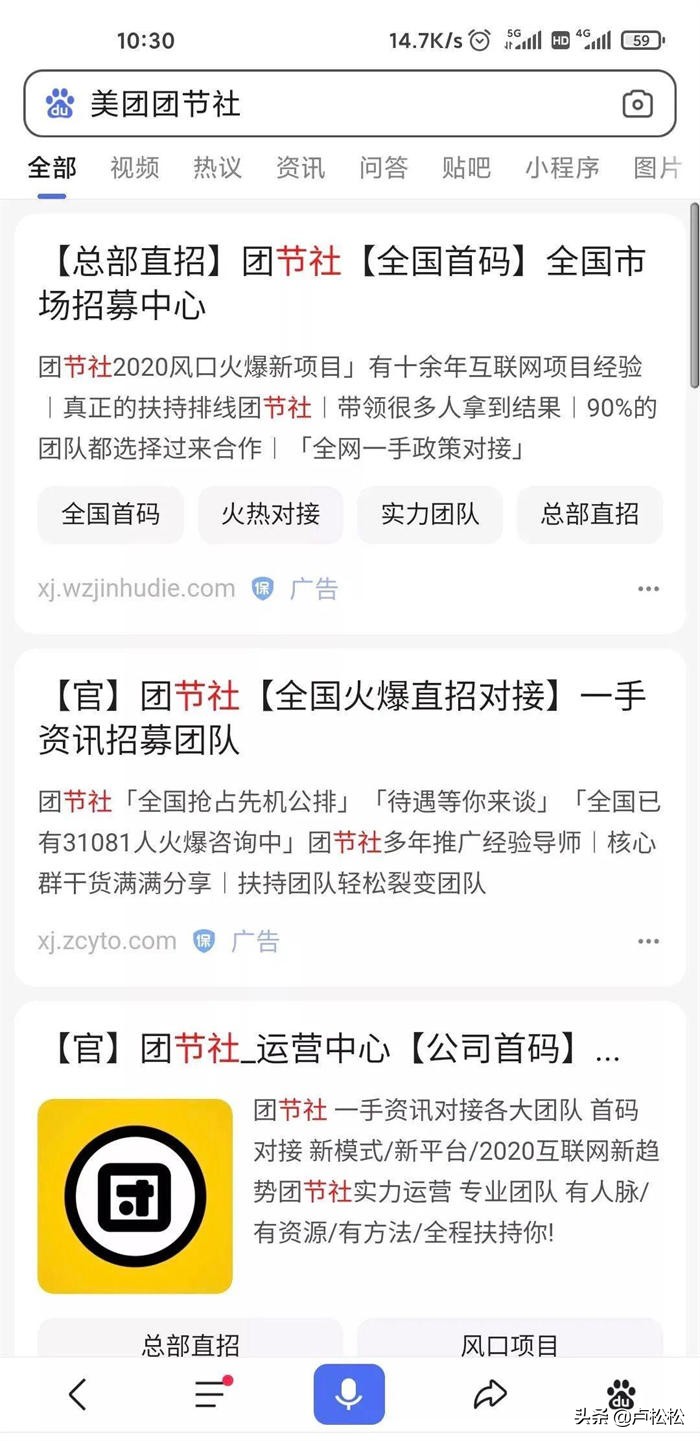Image resolution: width=700 pixels, height=1441 pixels.
Task: Start voice search with the microphone
Action: tap(349, 1394)
